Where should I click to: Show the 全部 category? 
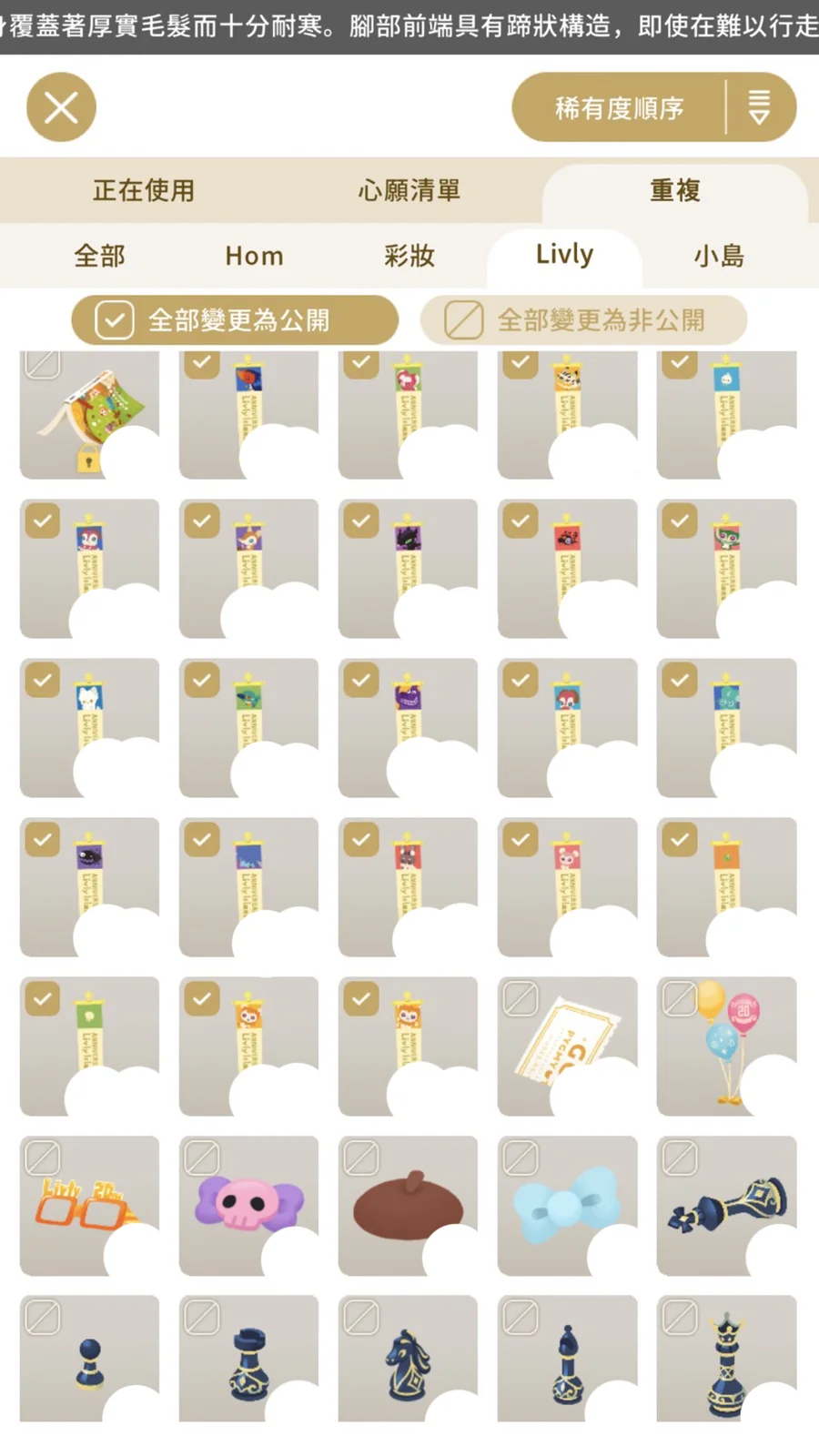tap(99, 256)
